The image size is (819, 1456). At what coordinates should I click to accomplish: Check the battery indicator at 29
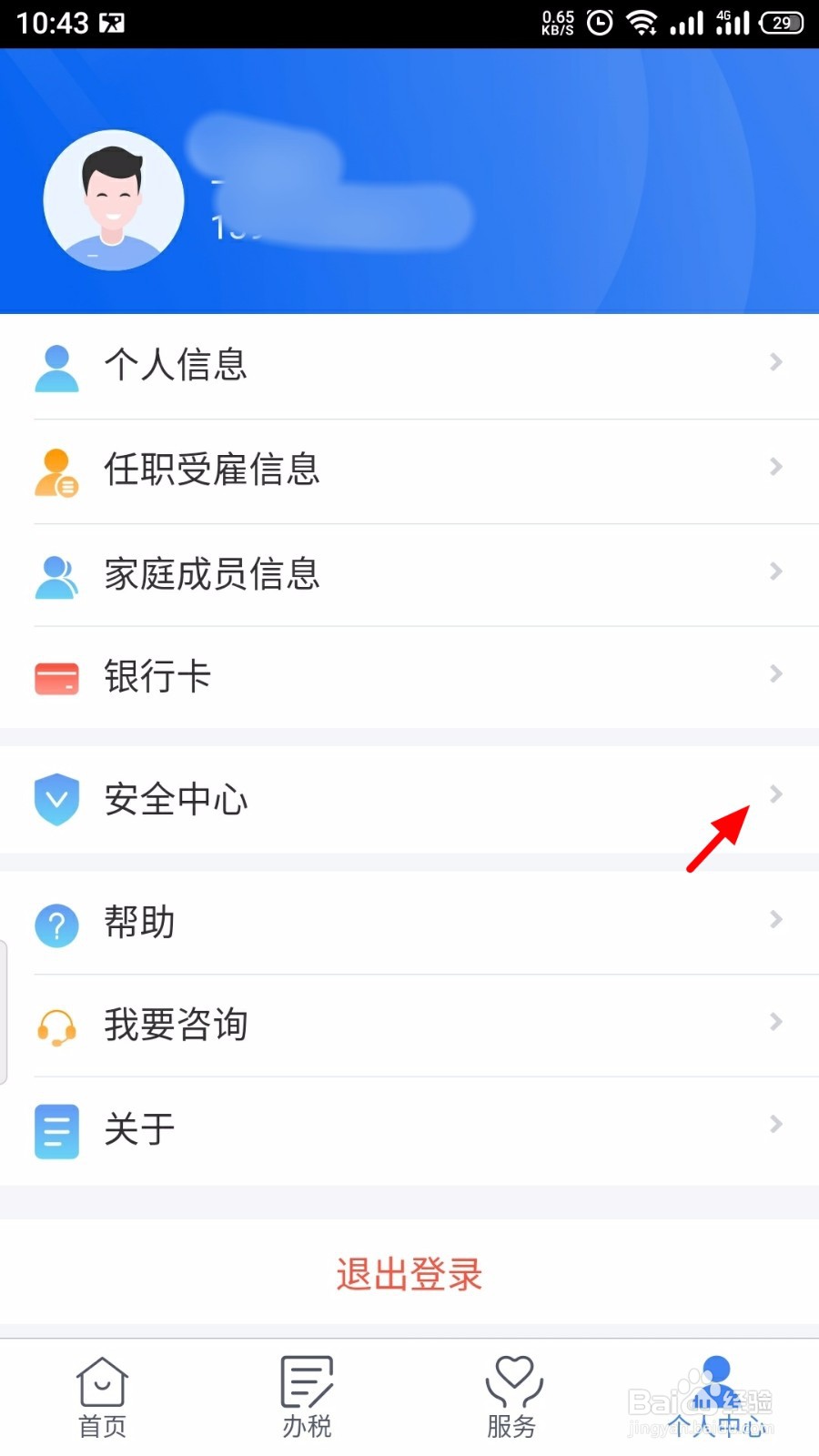pyautogui.click(x=781, y=23)
